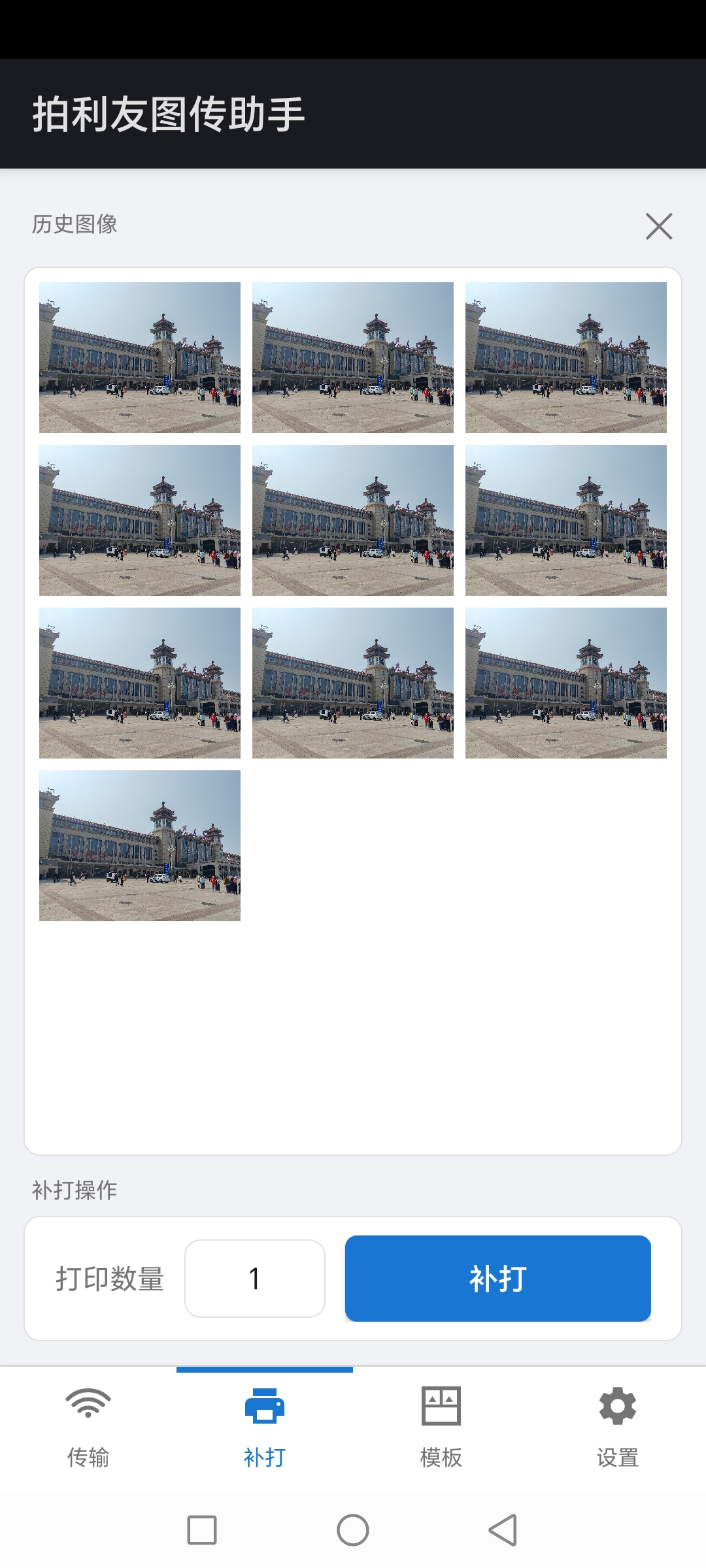Select the 补打 tab in bottom bar
The height and width of the screenshot is (1568, 706).
pyautogui.click(x=265, y=1428)
